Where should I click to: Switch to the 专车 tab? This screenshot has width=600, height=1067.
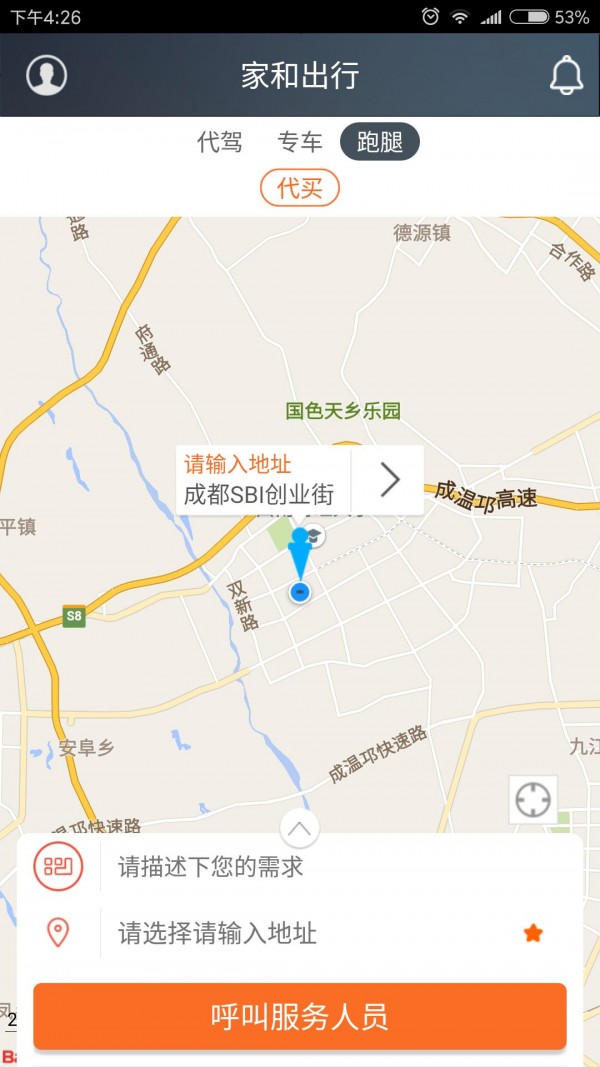click(300, 142)
